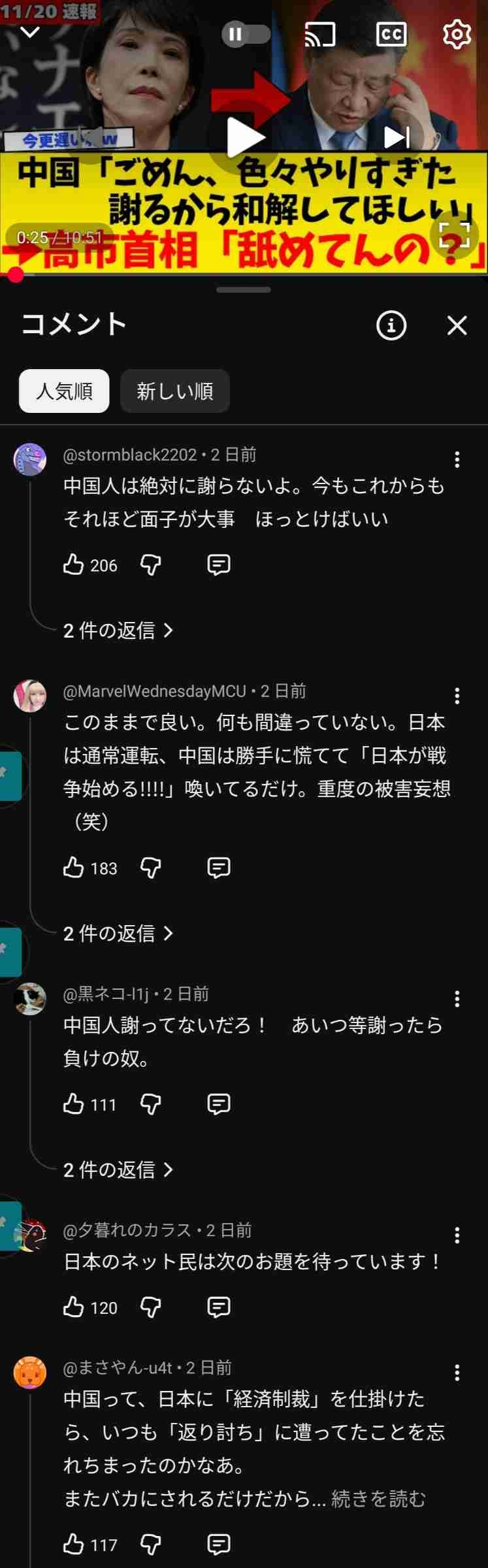The width and height of the screenshot is (488, 1568).
Task: Toggle the autoplay switch
Action: (x=245, y=34)
